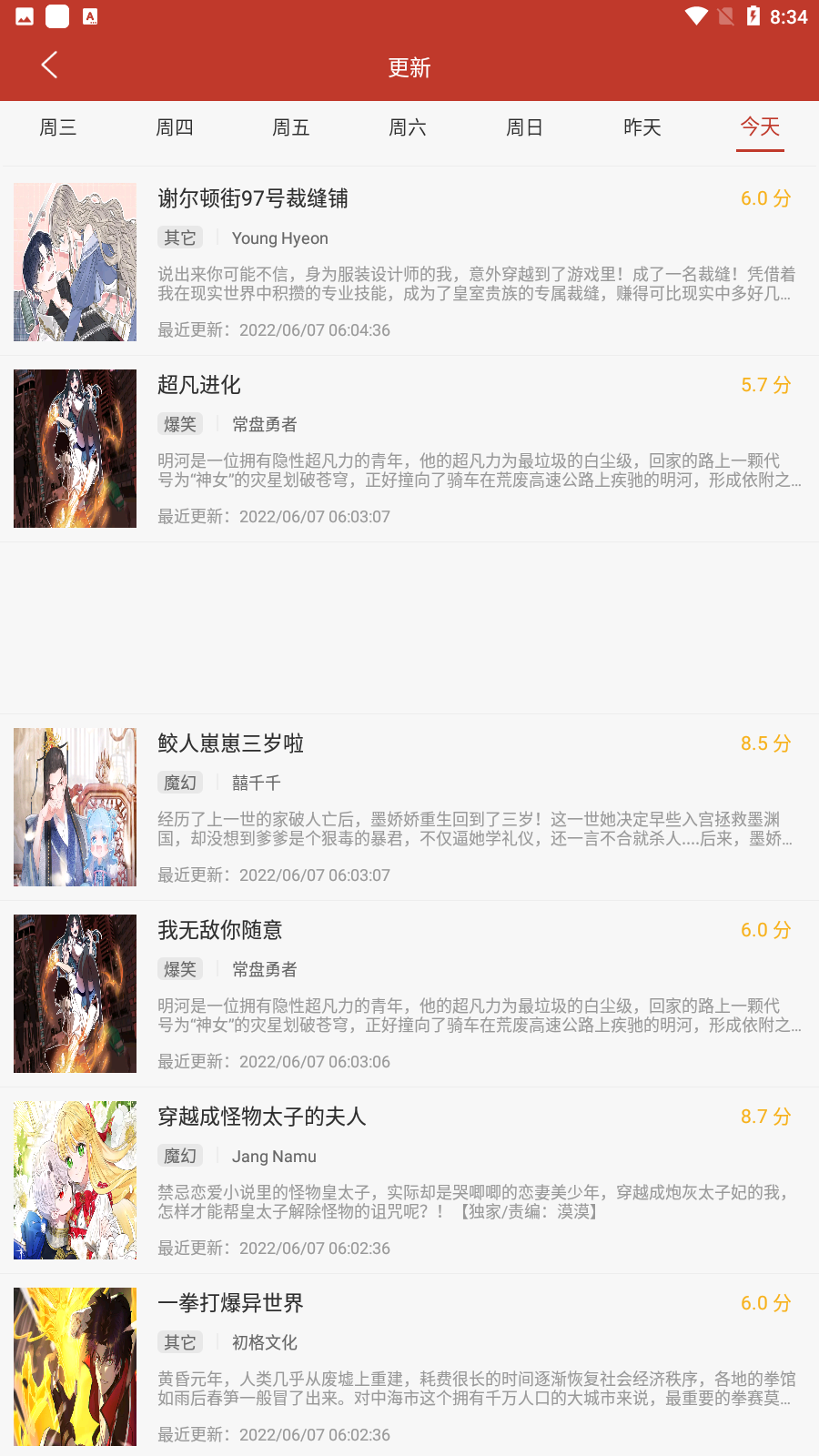Switch to the 周五 tab
819x1456 pixels.
click(291, 127)
